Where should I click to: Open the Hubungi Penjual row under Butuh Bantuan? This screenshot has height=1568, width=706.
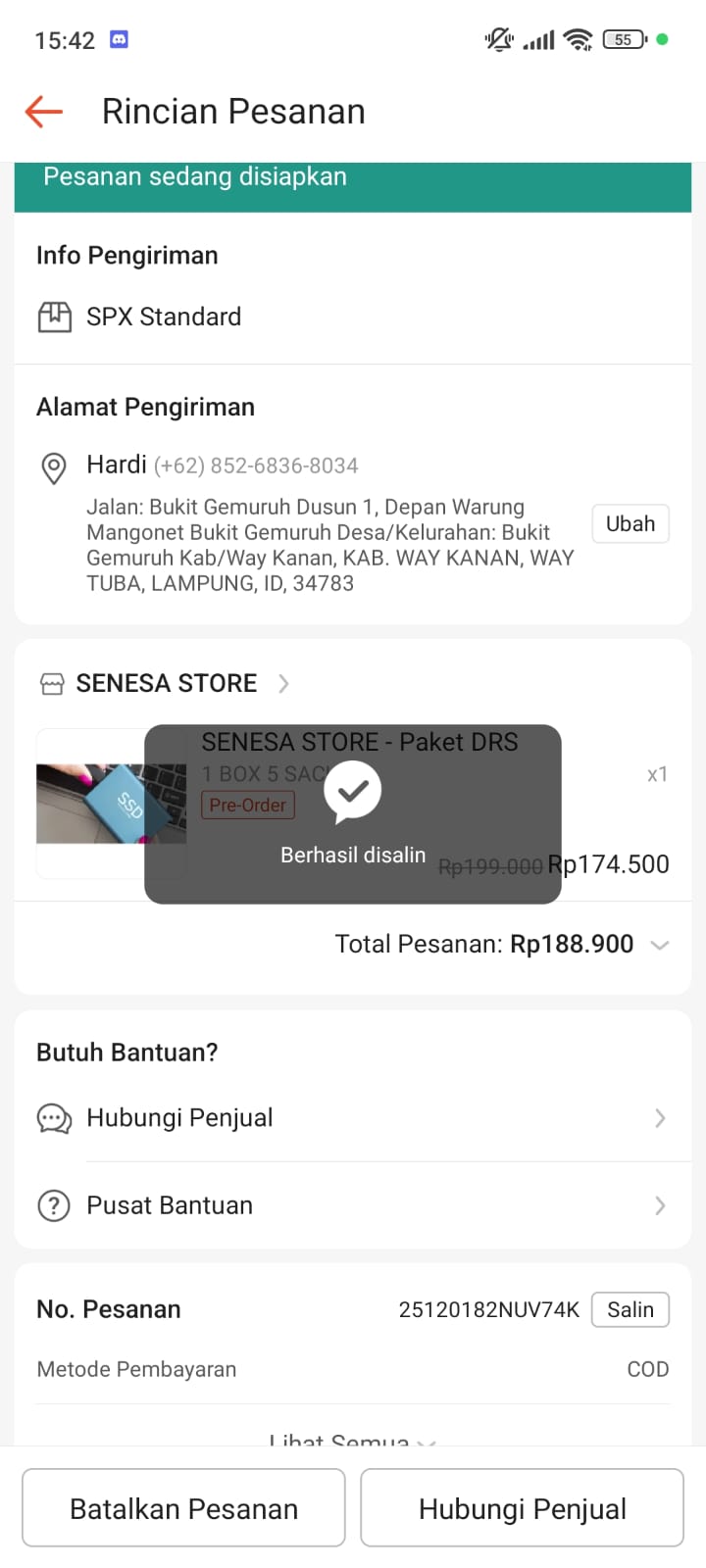coord(353,1118)
